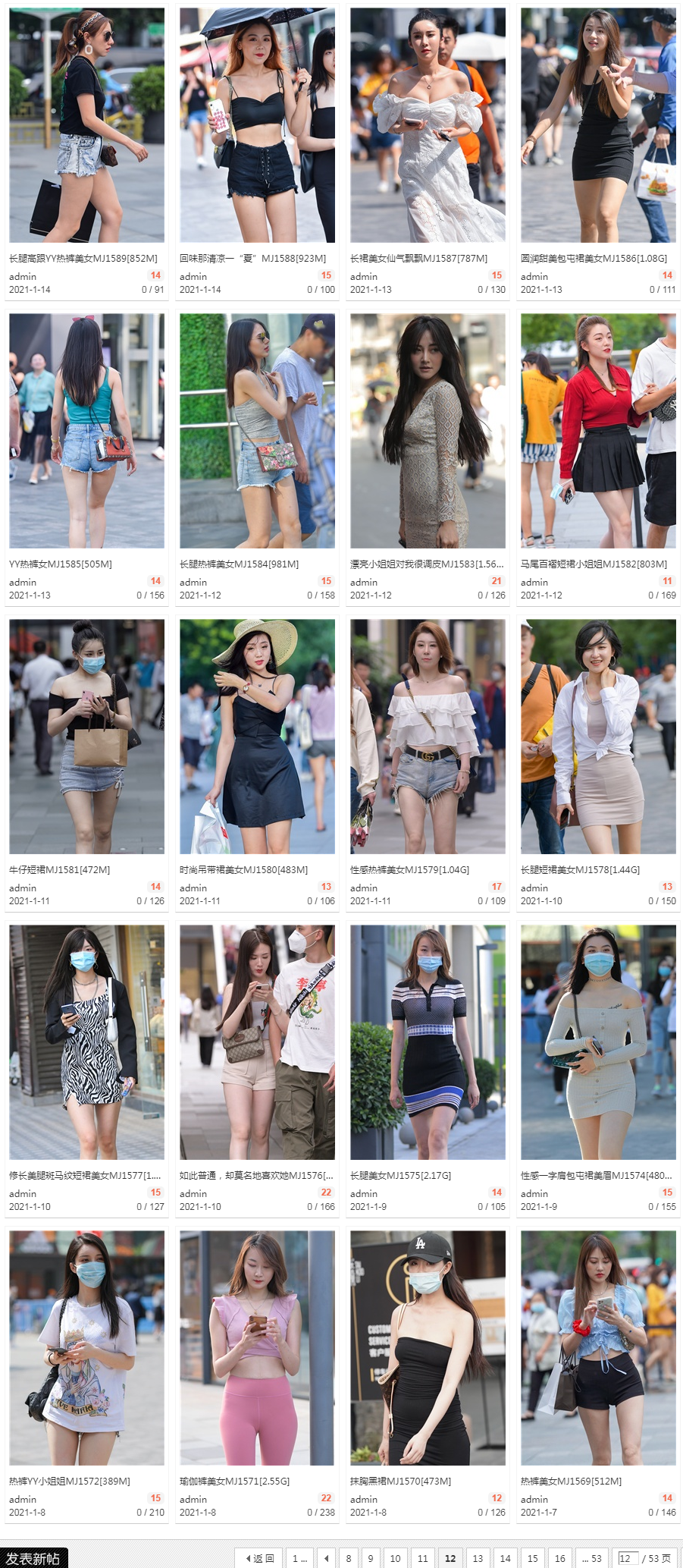Open thread title MJ1569[512M]
Screen dimensions: 683x1568
pyautogui.click(x=571, y=1482)
